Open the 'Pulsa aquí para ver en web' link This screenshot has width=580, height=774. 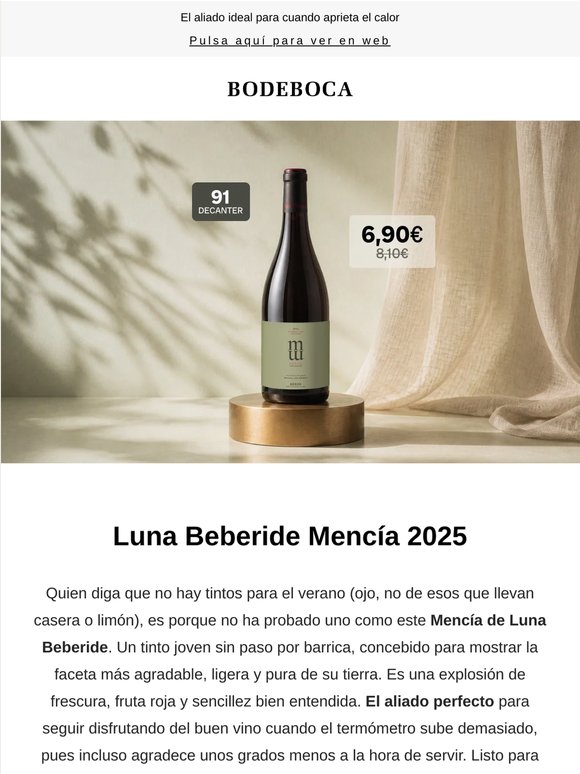(290, 40)
